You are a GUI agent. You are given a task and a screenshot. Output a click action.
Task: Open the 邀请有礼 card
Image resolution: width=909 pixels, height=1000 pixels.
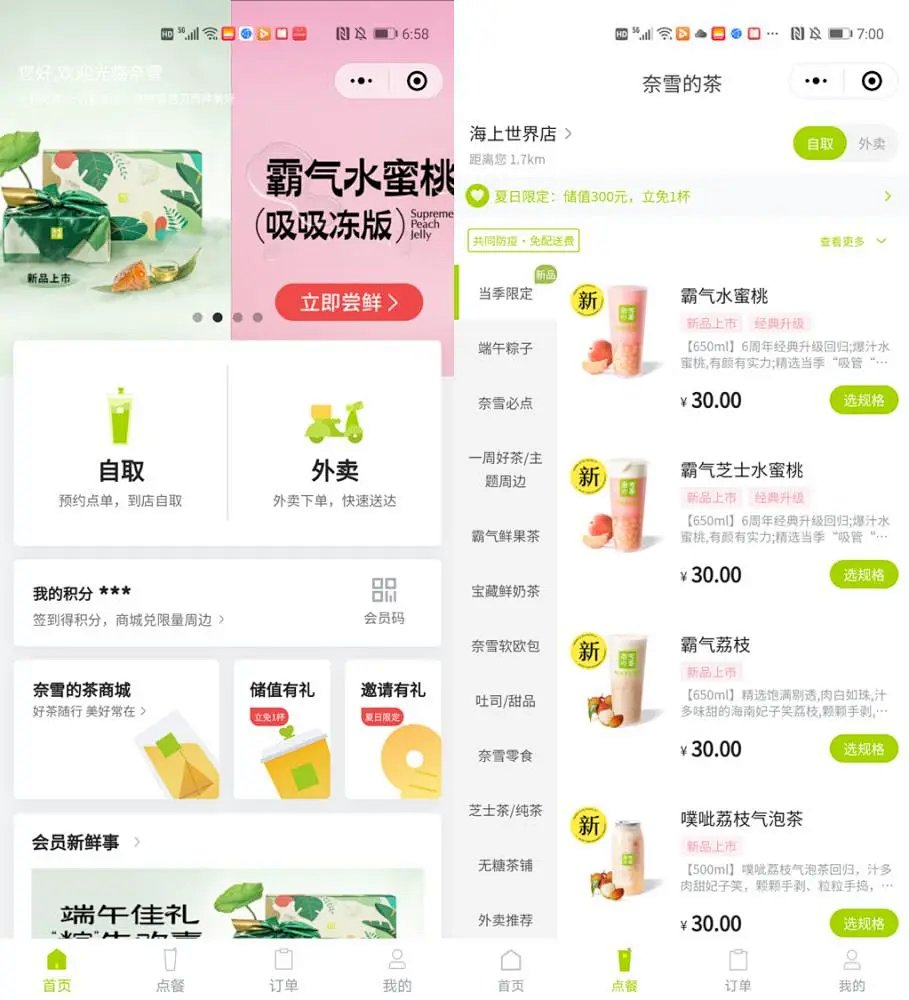pos(393,729)
